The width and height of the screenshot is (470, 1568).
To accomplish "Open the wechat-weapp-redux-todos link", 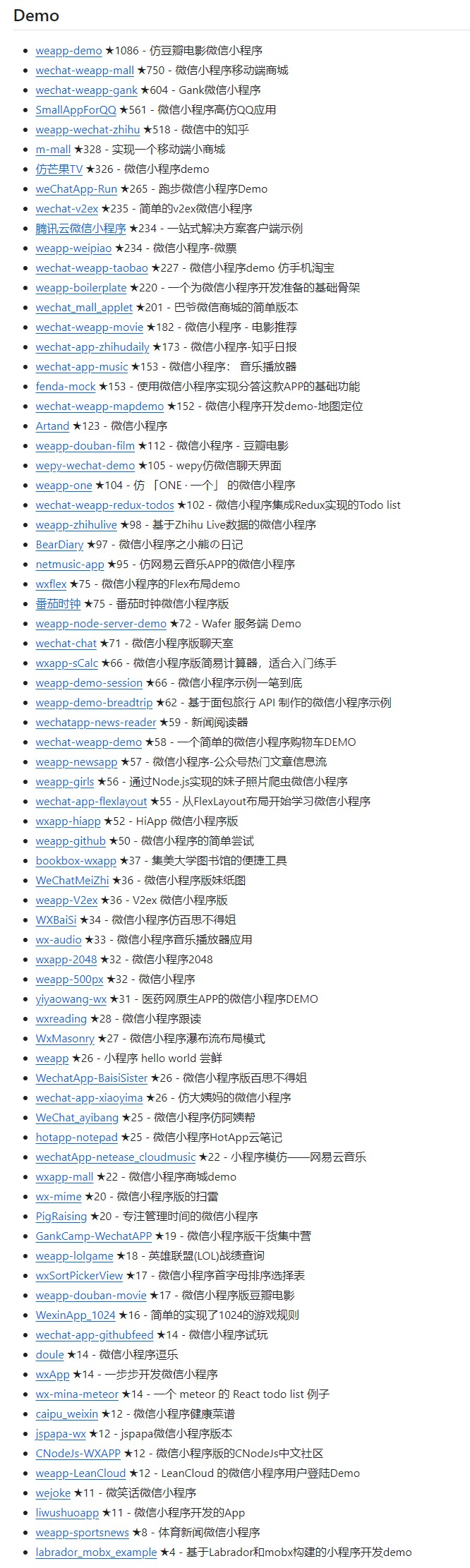I will pos(104,505).
